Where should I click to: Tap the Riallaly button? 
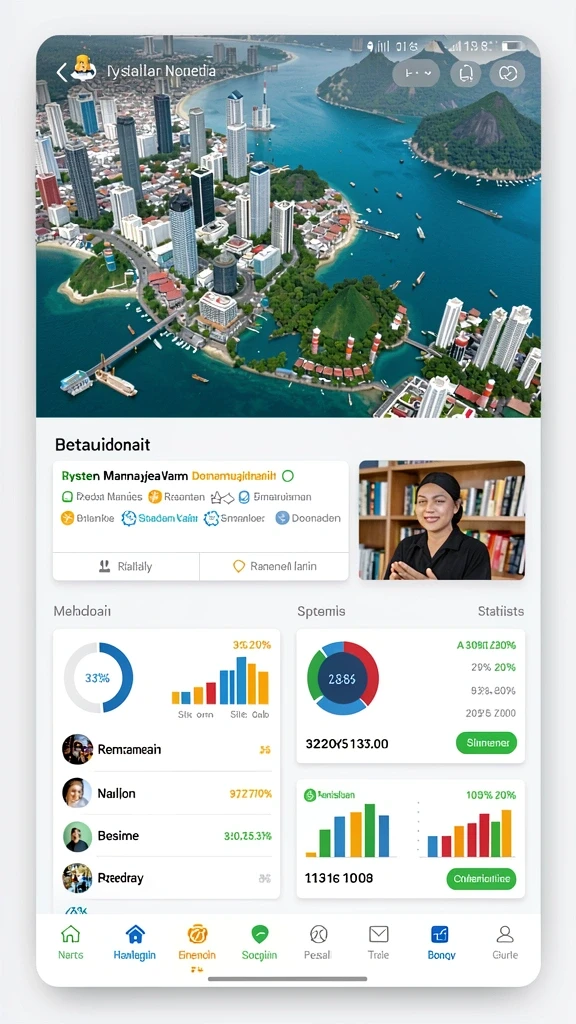[126, 566]
